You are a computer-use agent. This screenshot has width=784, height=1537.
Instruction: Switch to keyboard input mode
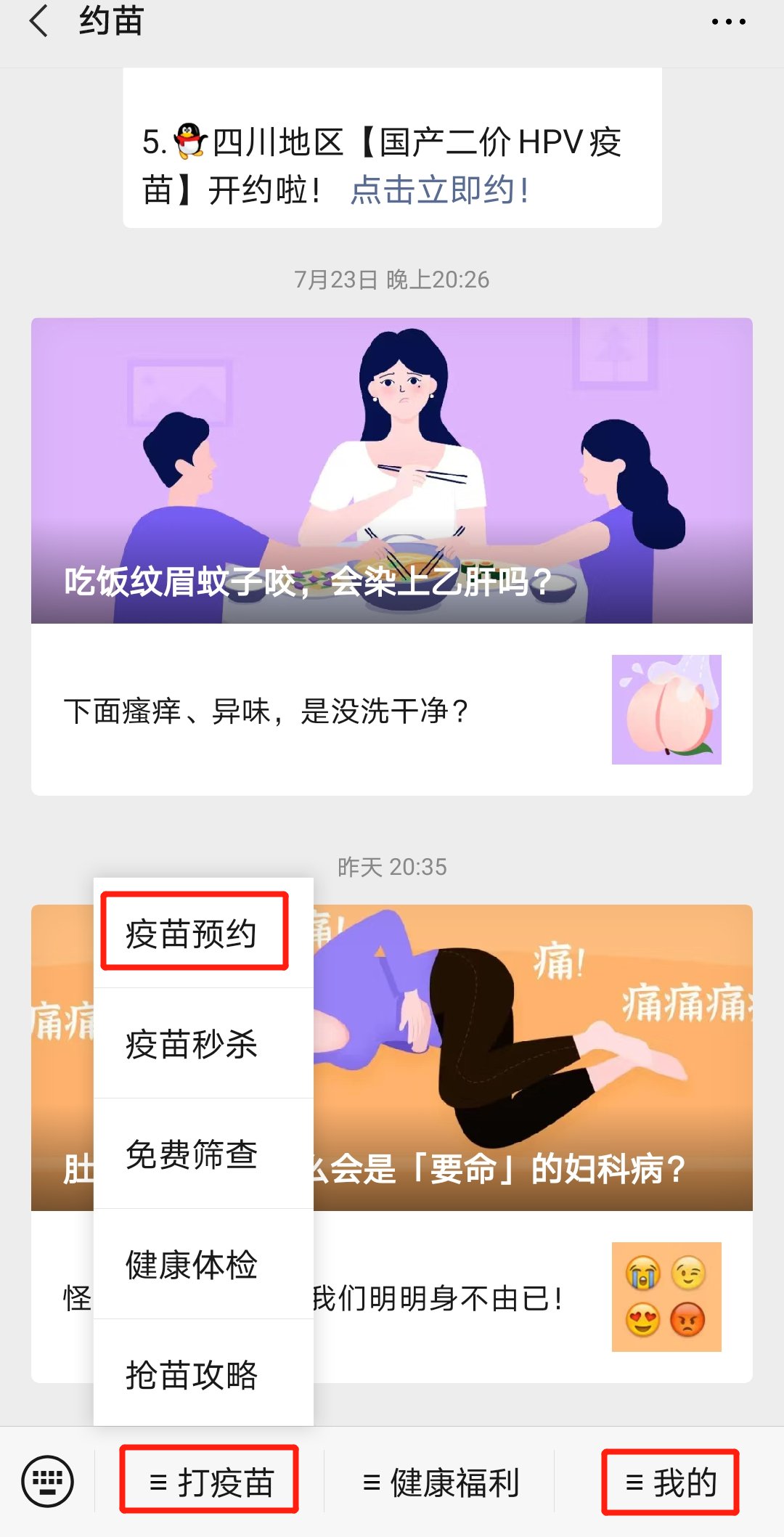(47, 1481)
